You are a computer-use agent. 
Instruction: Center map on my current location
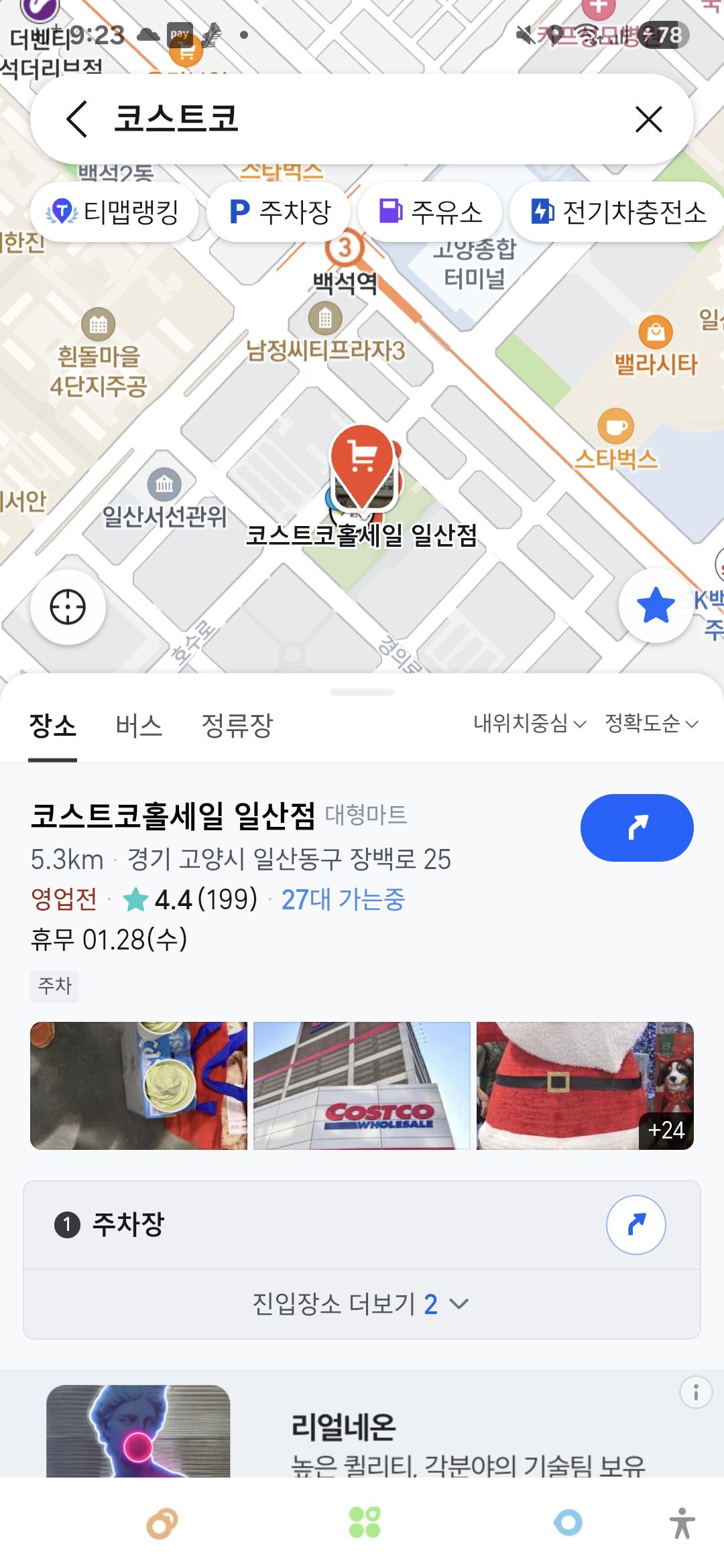[68, 607]
